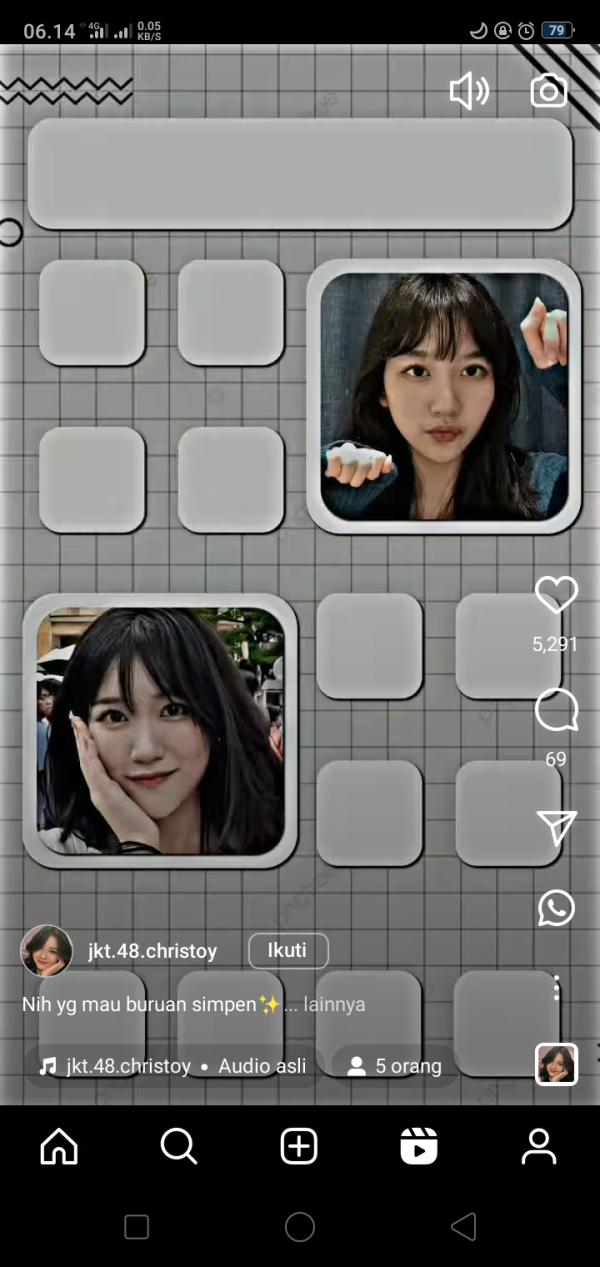Tap the system back button
This screenshot has height=1267, width=600.
point(462,1227)
